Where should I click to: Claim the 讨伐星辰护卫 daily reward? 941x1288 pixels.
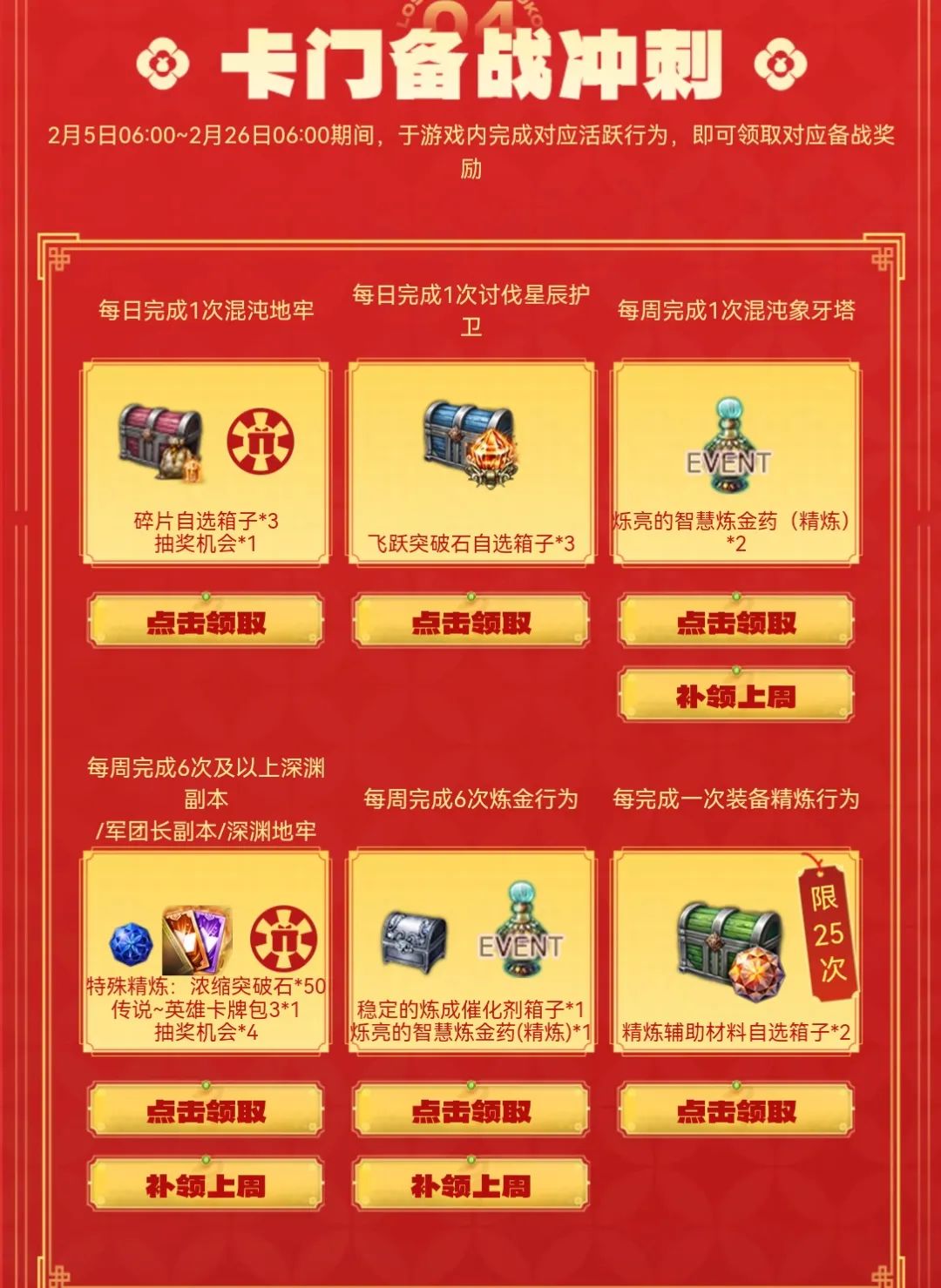[470, 622]
